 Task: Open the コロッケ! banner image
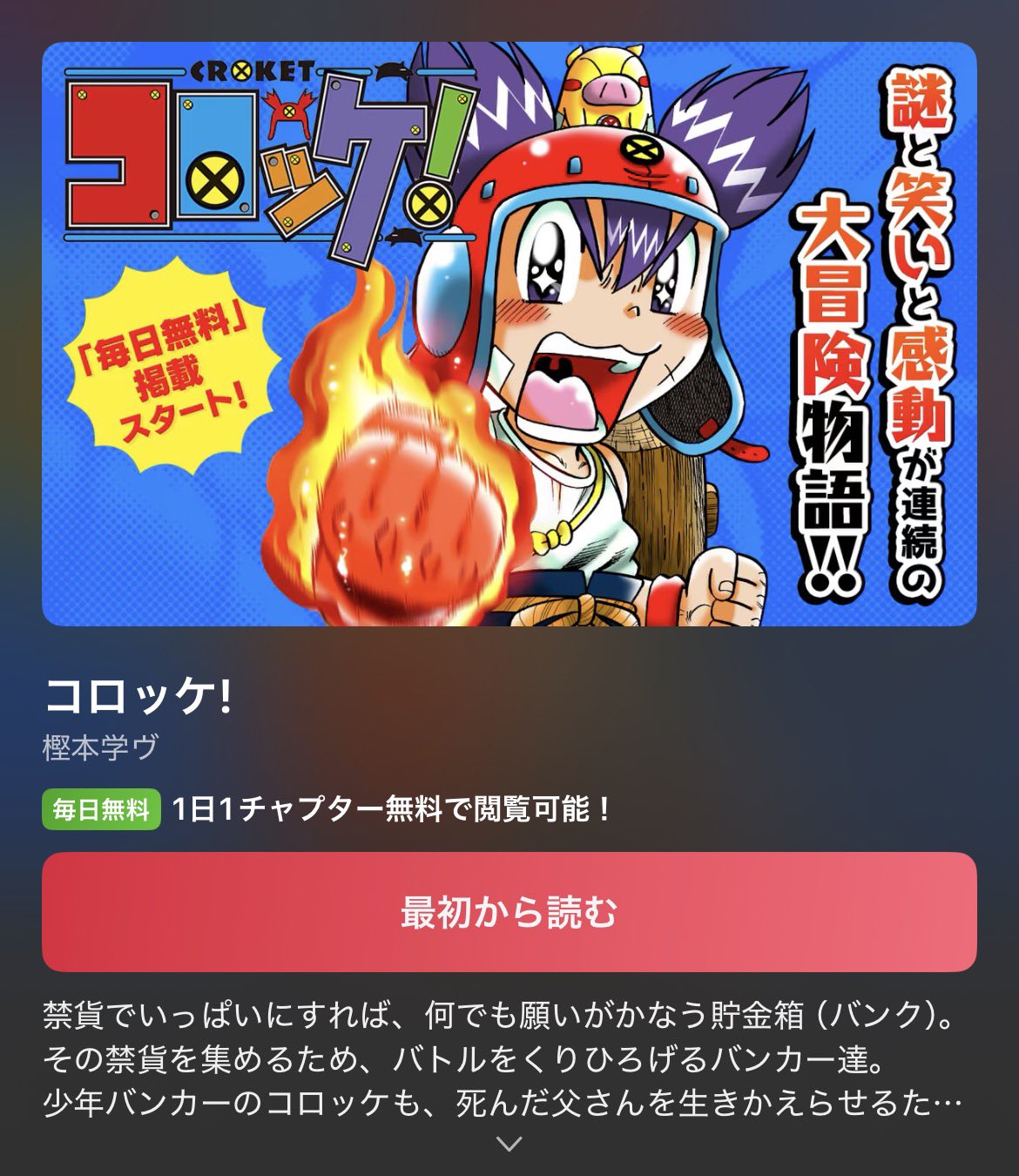(x=509, y=334)
